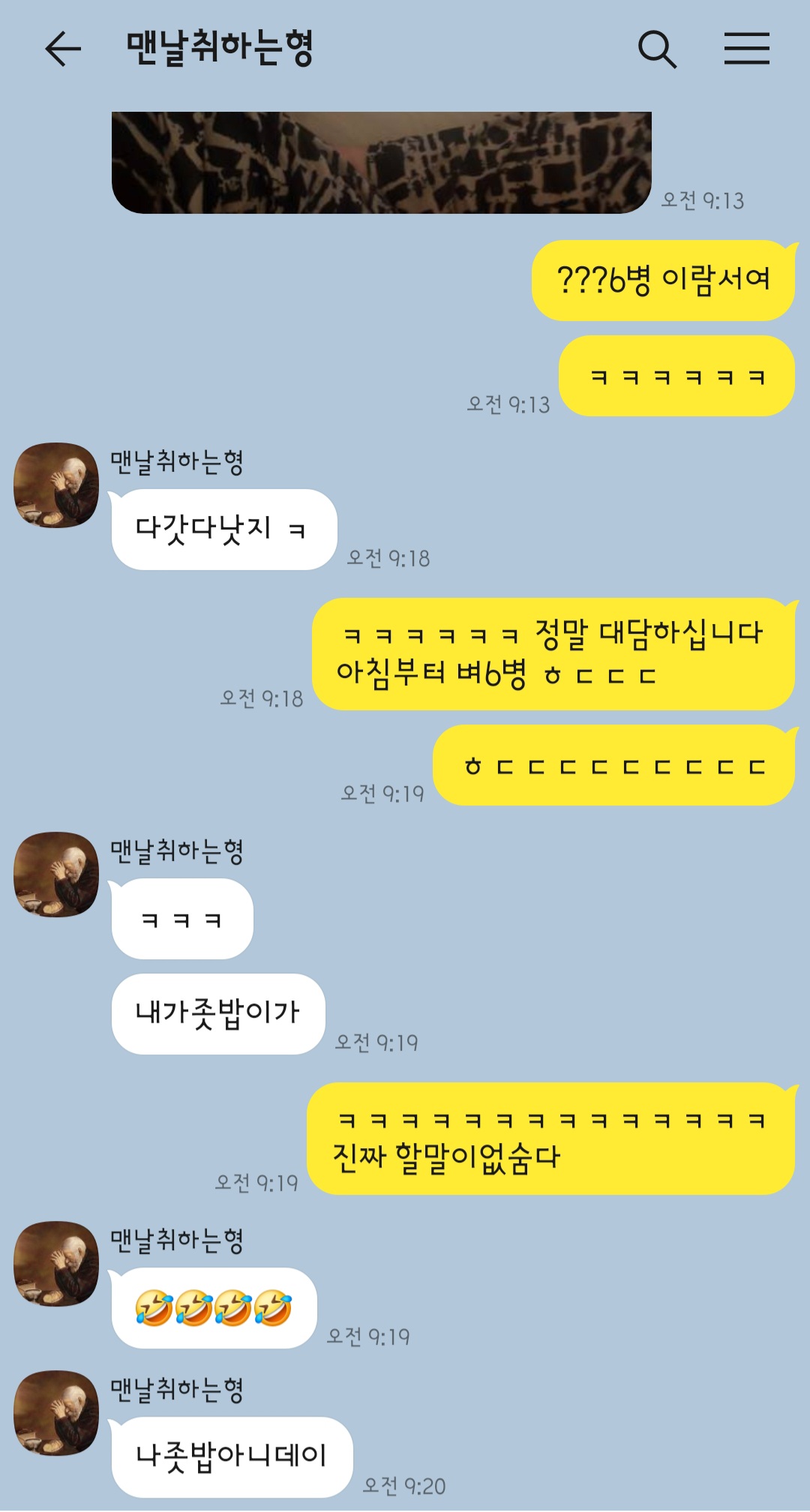
Task: Open profile picture beside 다갓다낫지 message
Action: (56, 485)
